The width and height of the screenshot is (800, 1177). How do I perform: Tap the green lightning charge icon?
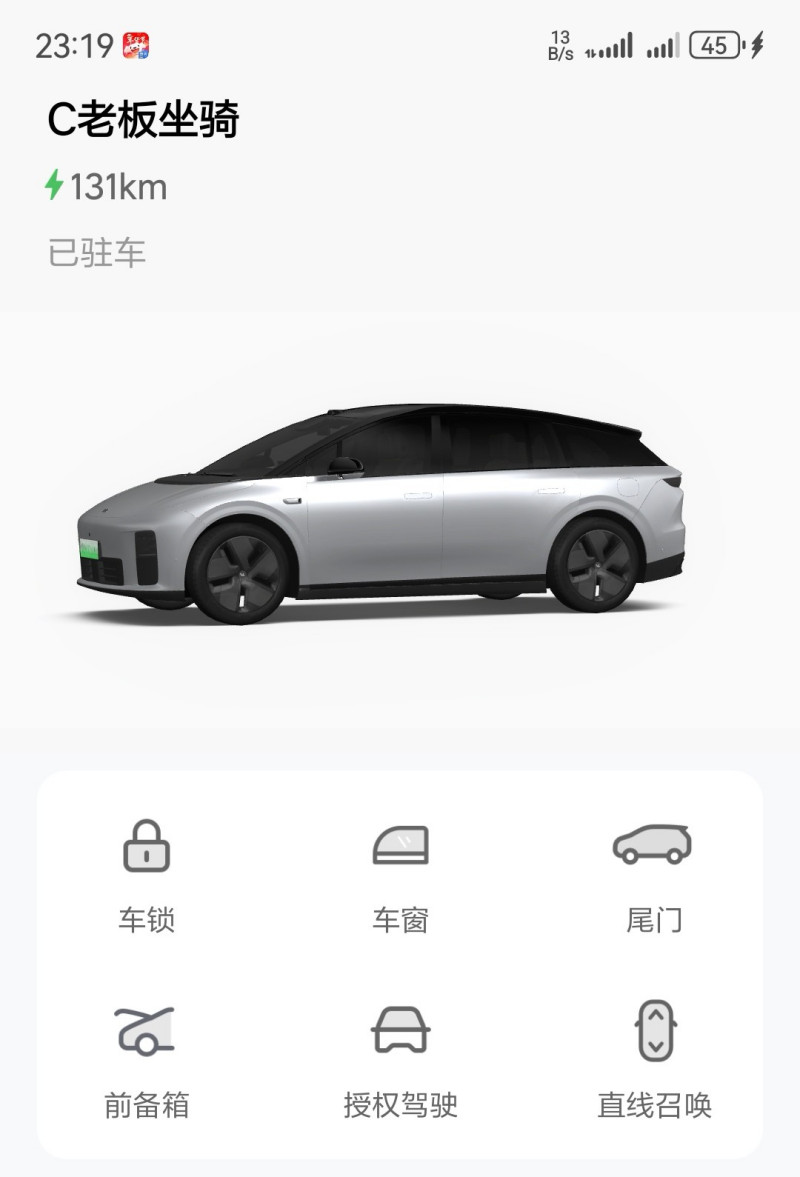pyautogui.click(x=52, y=185)
